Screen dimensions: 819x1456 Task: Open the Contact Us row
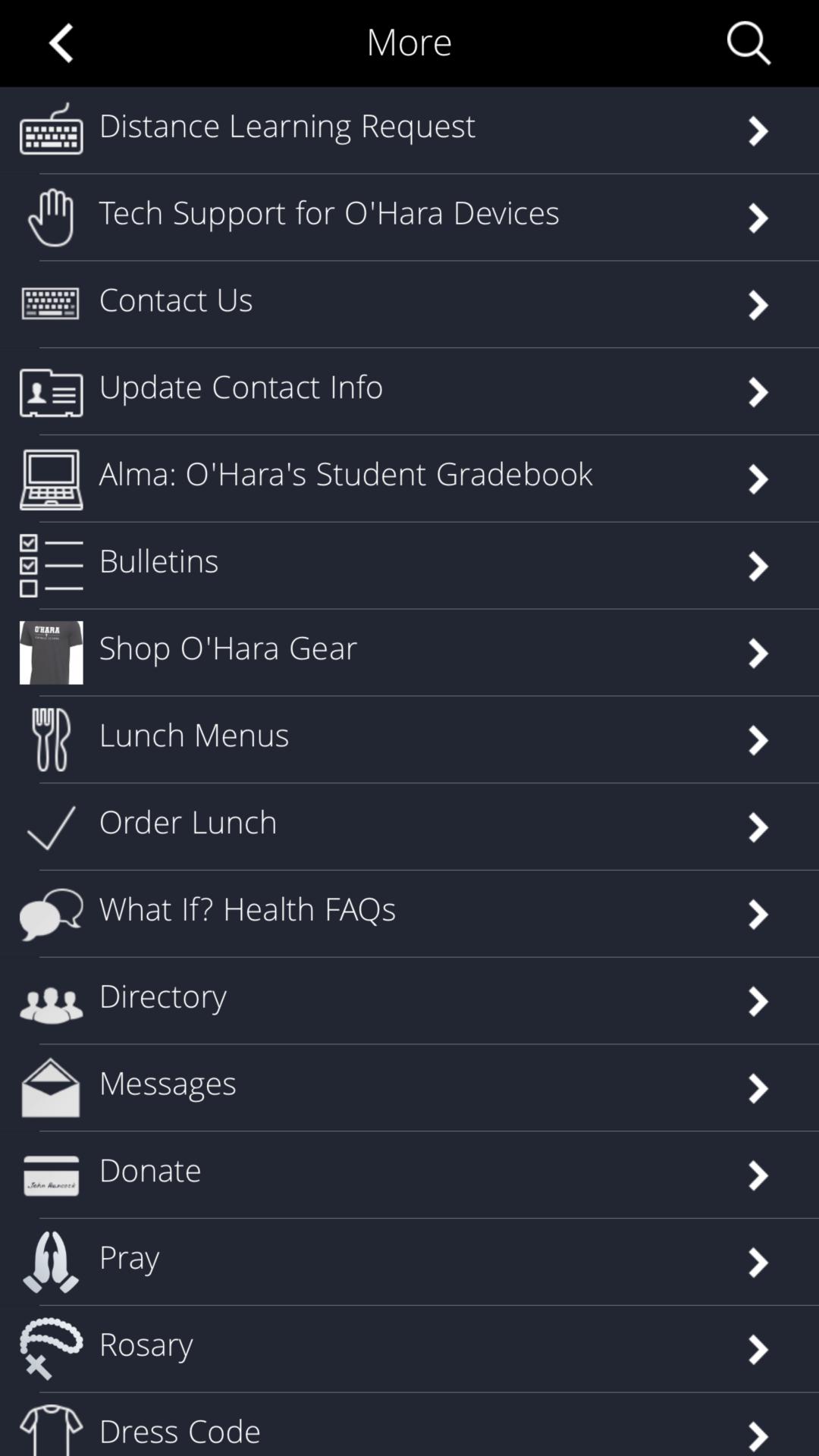point(409,304)
